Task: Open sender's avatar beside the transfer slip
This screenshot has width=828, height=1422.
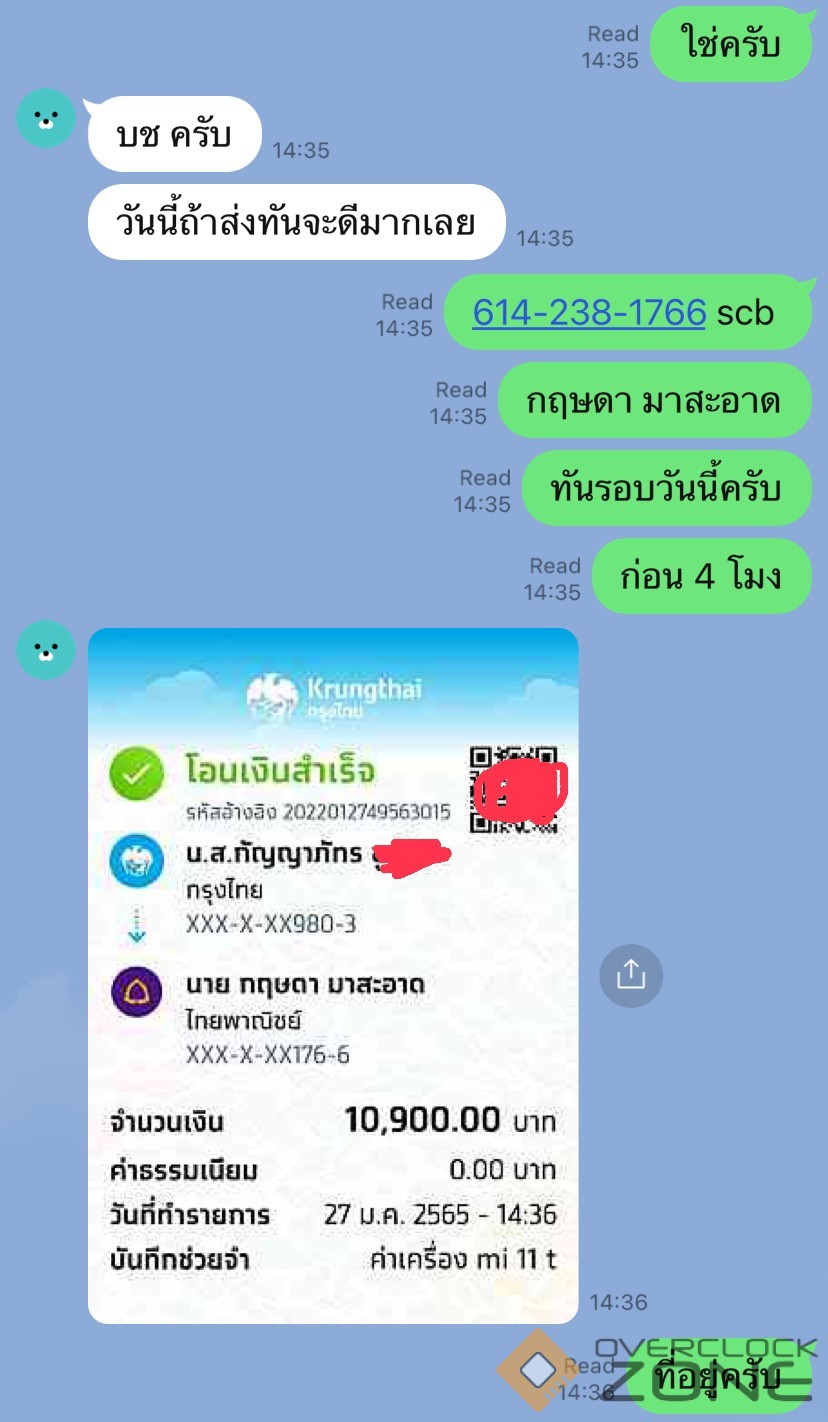Action: [46, 650]
